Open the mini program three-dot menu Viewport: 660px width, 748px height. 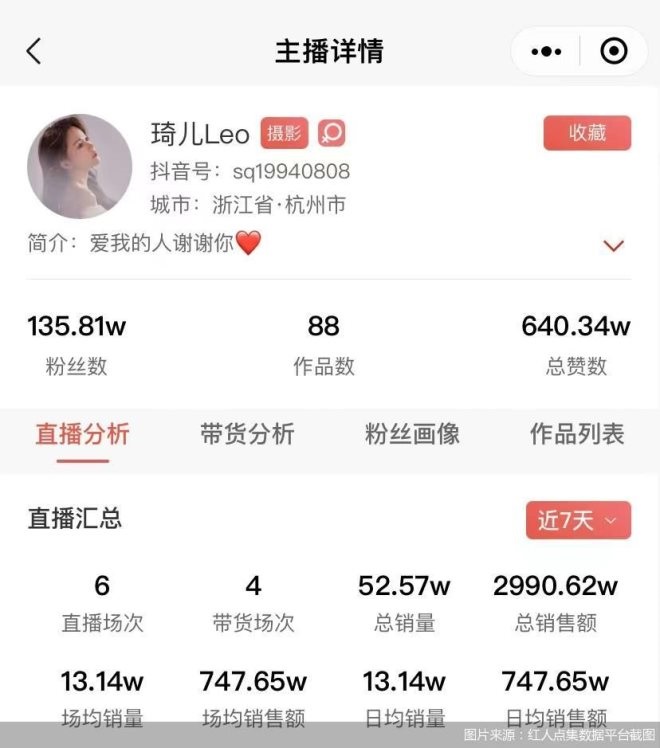546,51
